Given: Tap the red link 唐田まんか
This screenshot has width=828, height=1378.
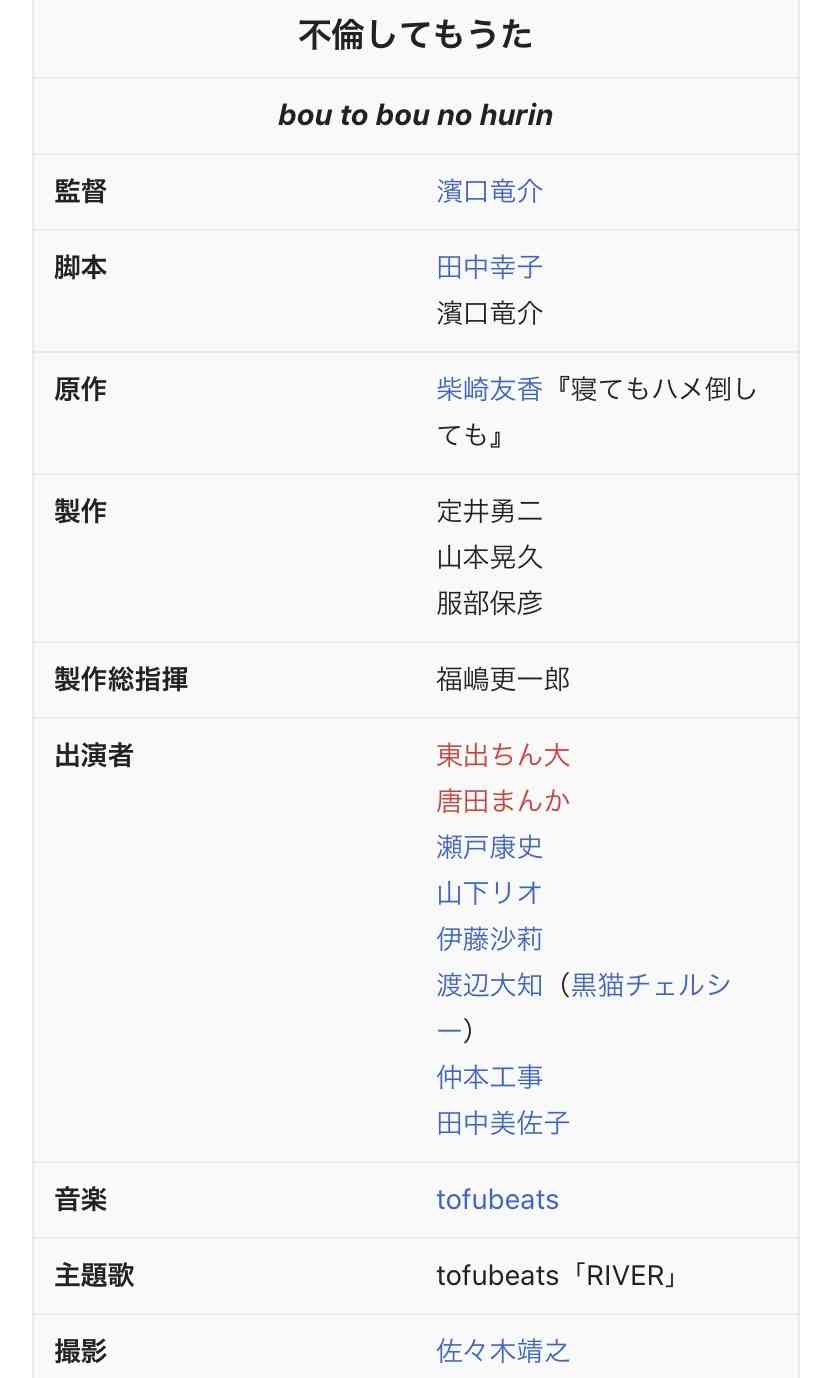Looking at the screenshot, I should (x=503, y=801).
